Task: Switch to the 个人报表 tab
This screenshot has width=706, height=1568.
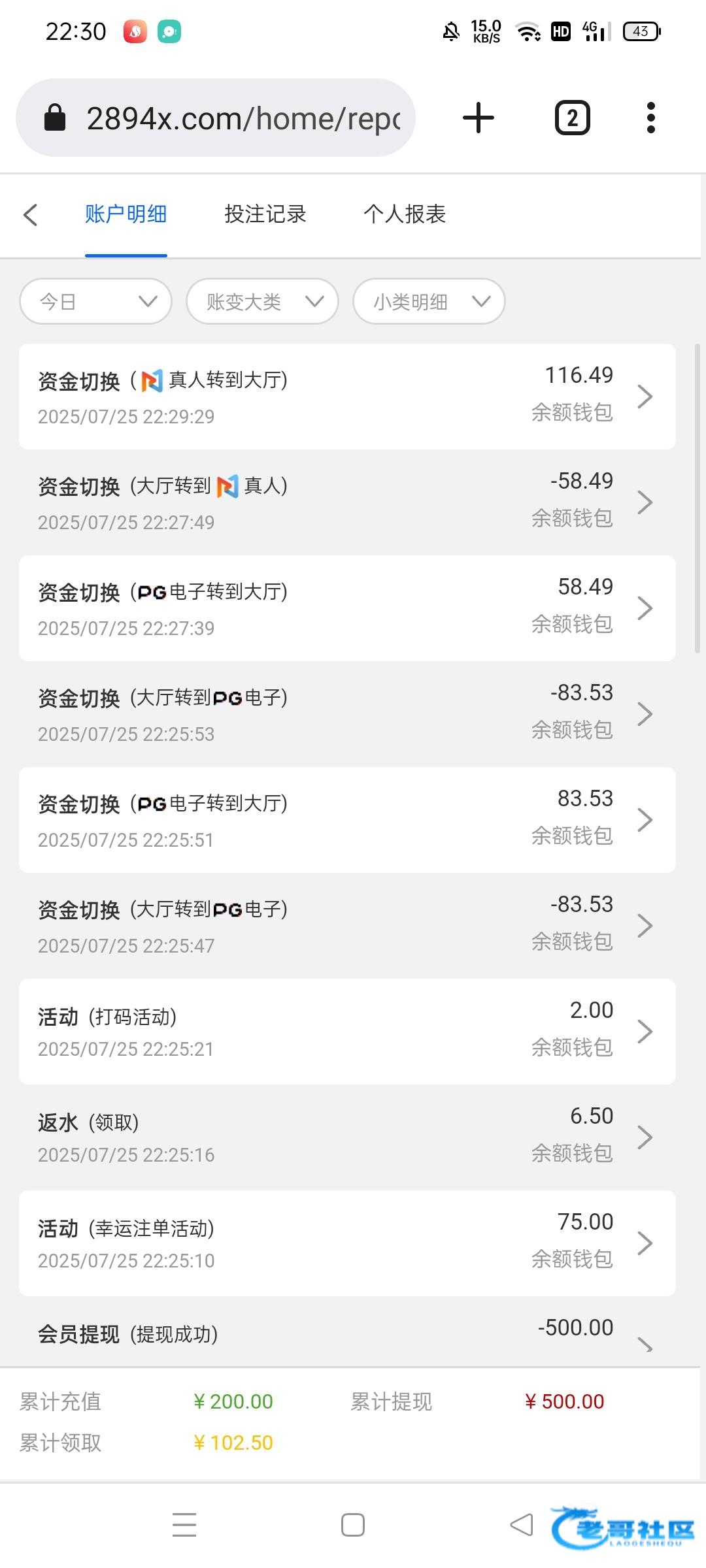Action: coord(405,214)
